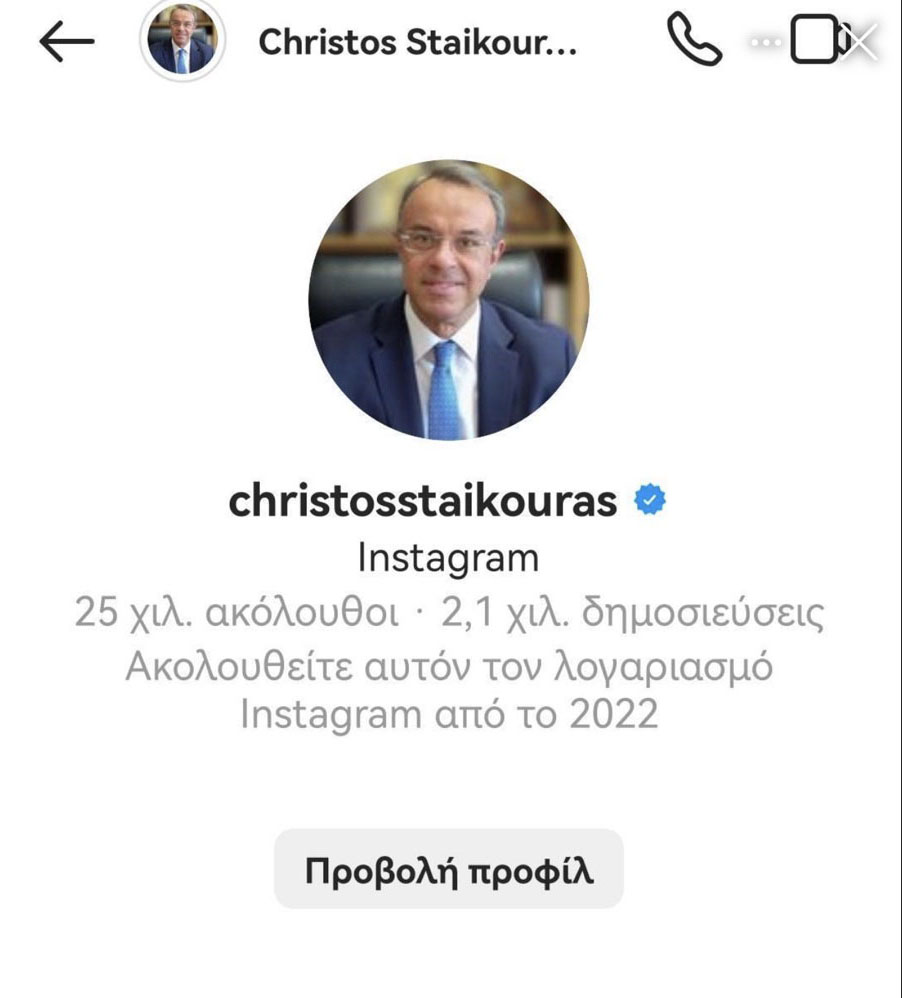Open the chat header Christos Staikour...
The height and width of the screenshot is (998, 902).
pyautogui.click(x=416, y=42)
